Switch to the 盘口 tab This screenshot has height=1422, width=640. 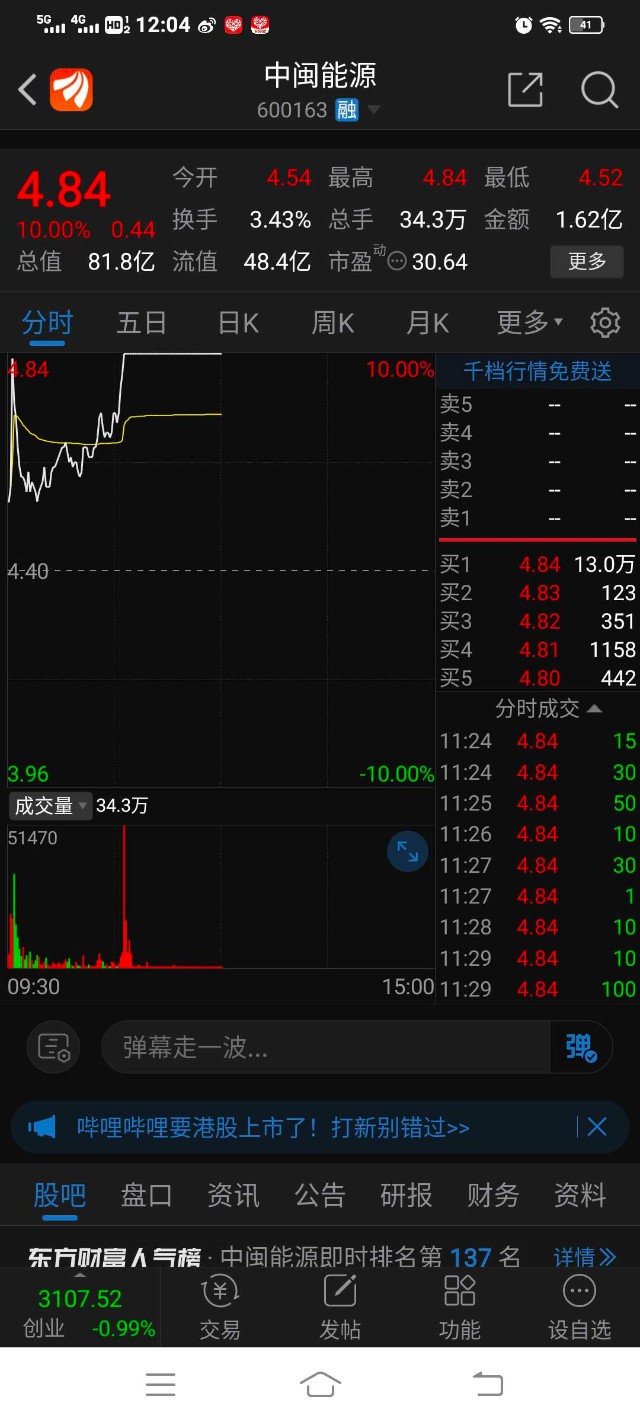click(x=146, y=1195)
